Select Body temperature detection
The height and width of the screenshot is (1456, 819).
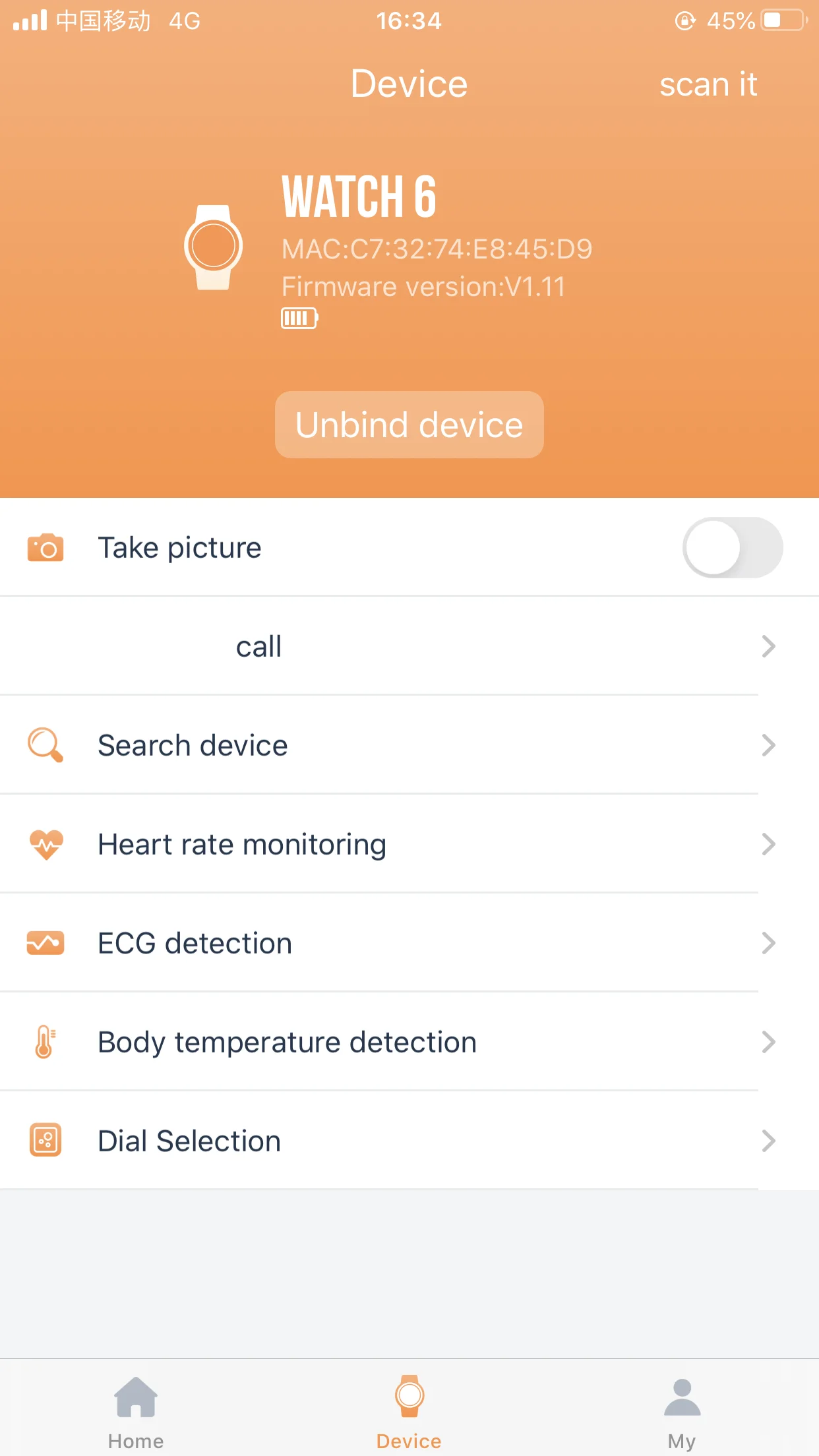(409, 1042)
